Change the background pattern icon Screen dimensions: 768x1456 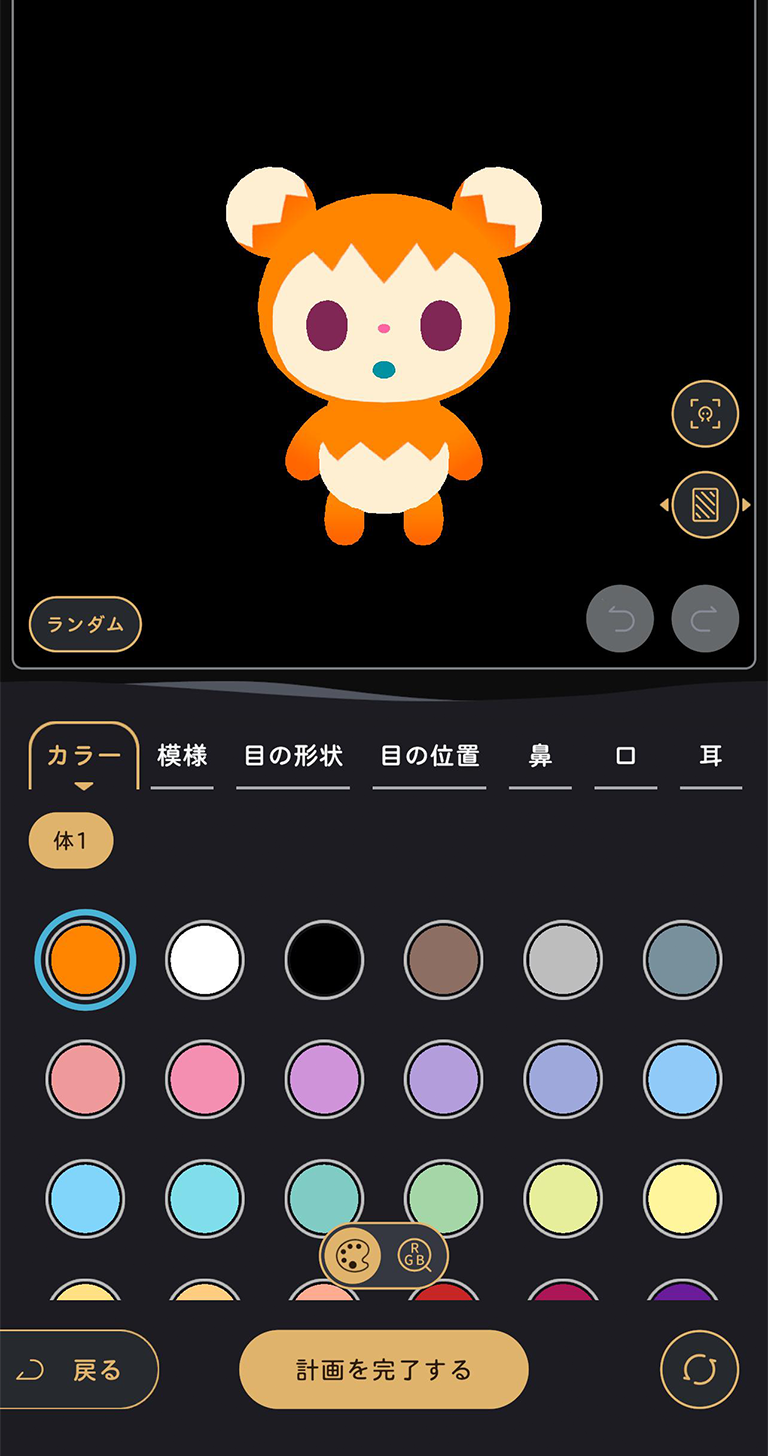(x=705, y=505)
